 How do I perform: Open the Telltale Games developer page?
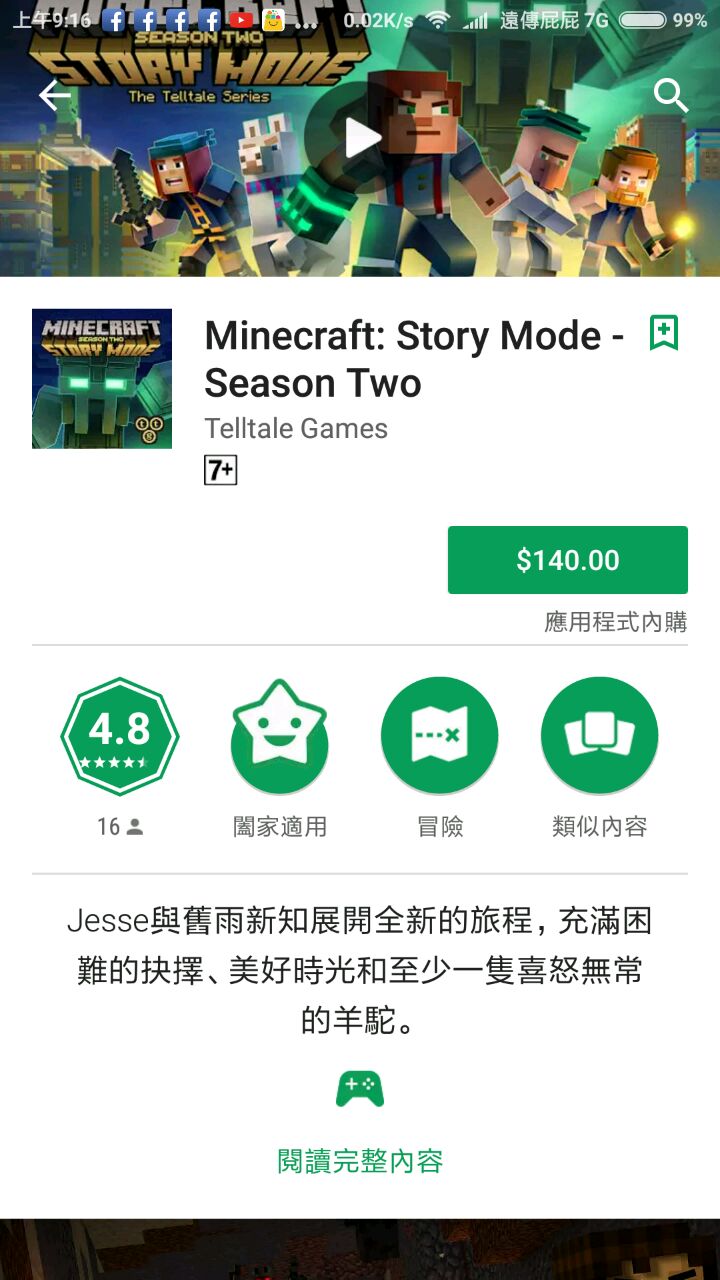tap(296, 428)
